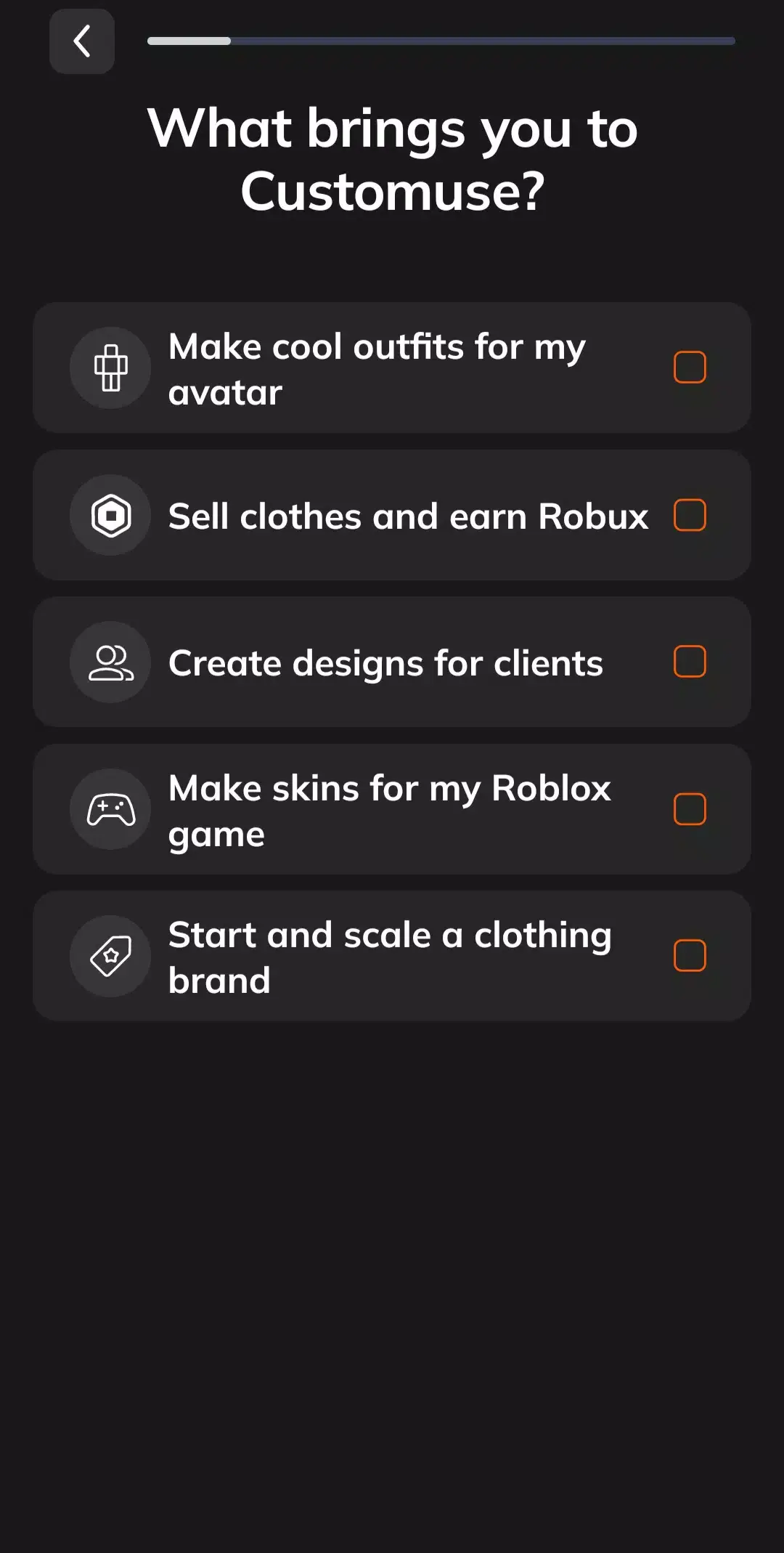The width and height of the screenshot is (784, 1553).
Task: Click the avatar body icon next to first option
Action: point(110,368)
